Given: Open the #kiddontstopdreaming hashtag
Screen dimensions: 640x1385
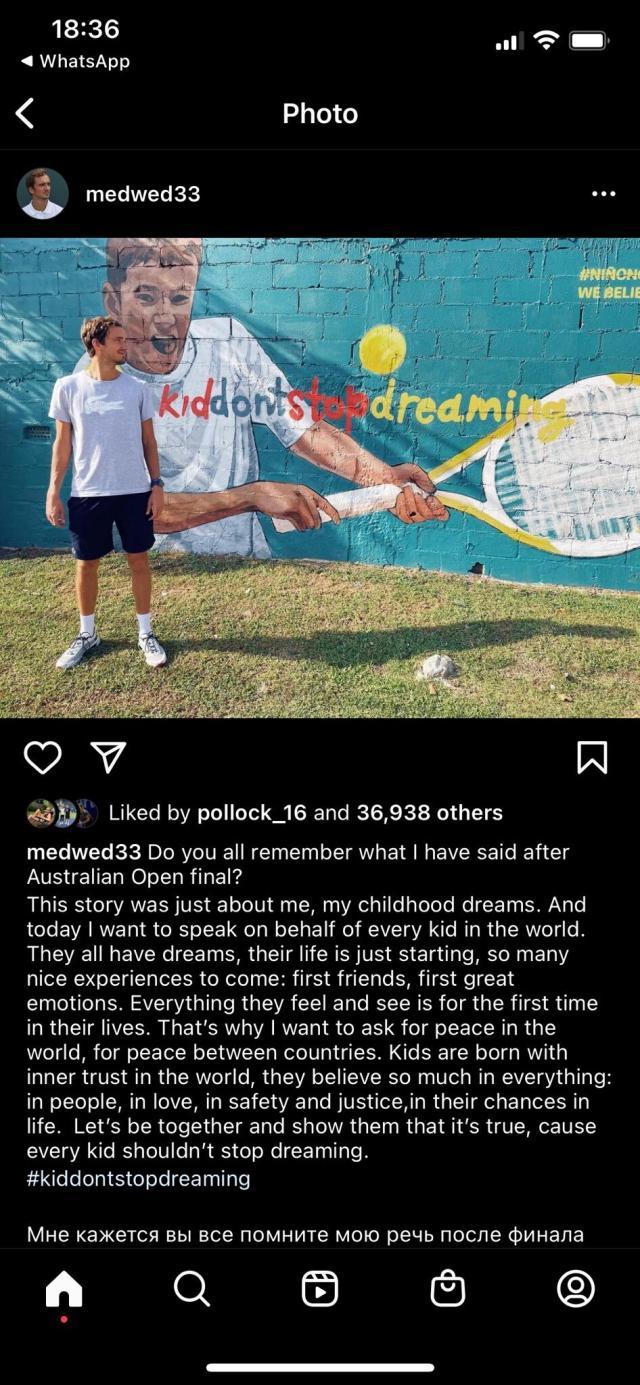Looking at the screenshot, I should pos(138,1178).
